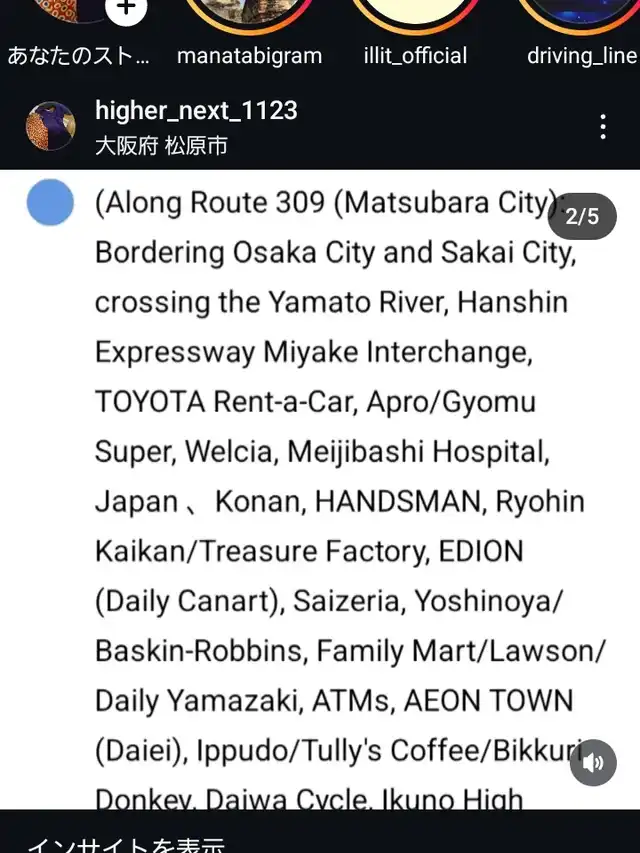View illit_official's story

[415, 12]
